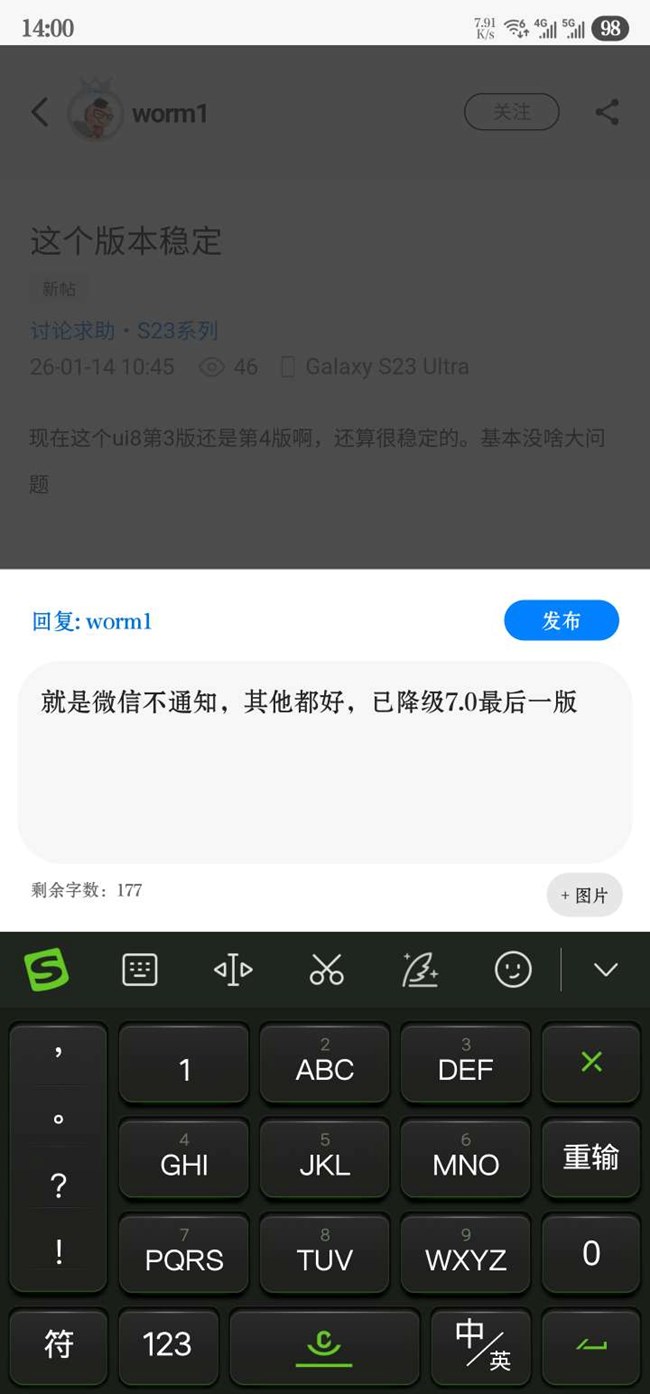Switch to the 123 number keyboard
Screen dimensions: 650x1394
[x=167, y=1345]
